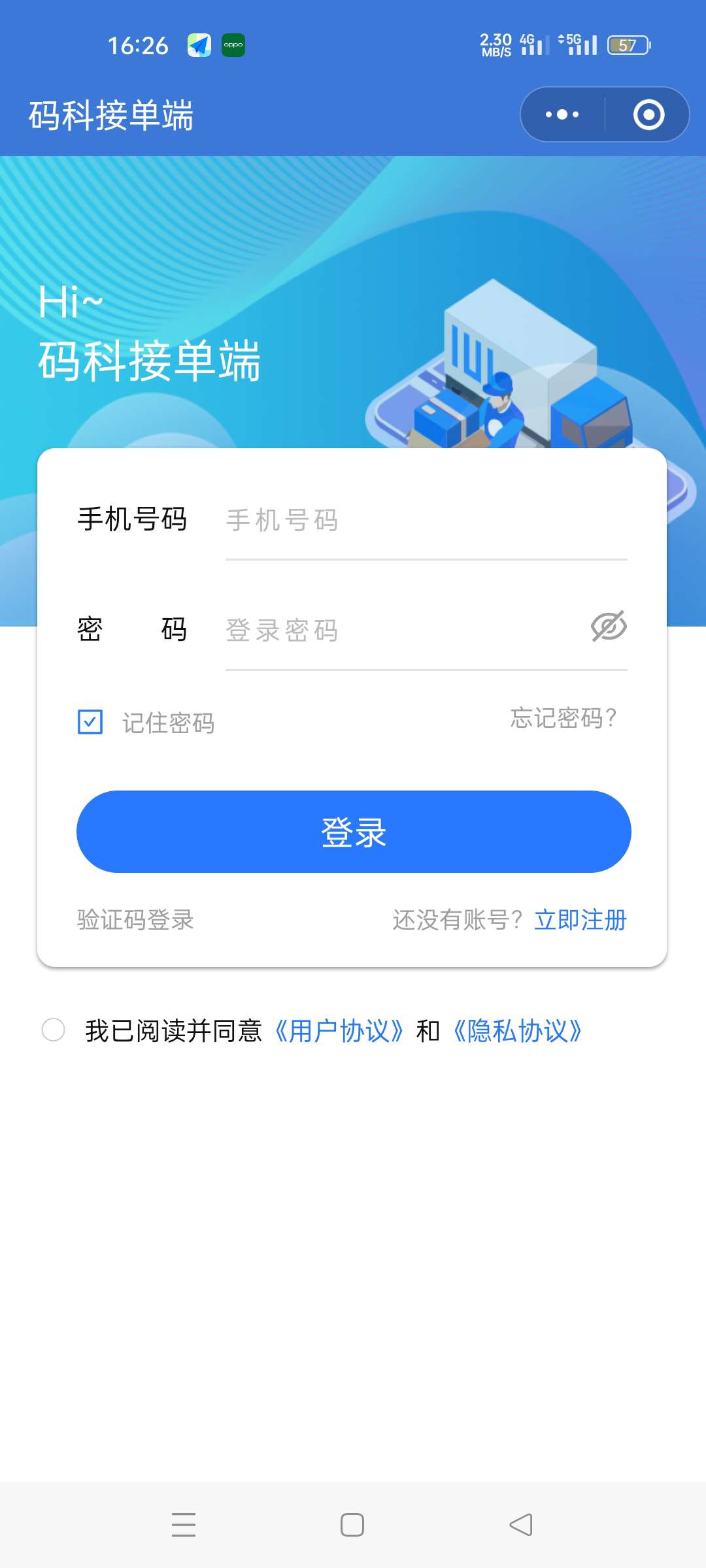Screen dimensions: 706x1568
Task: Tap the recents button in the navigation bar
Action: [184, 1524]
